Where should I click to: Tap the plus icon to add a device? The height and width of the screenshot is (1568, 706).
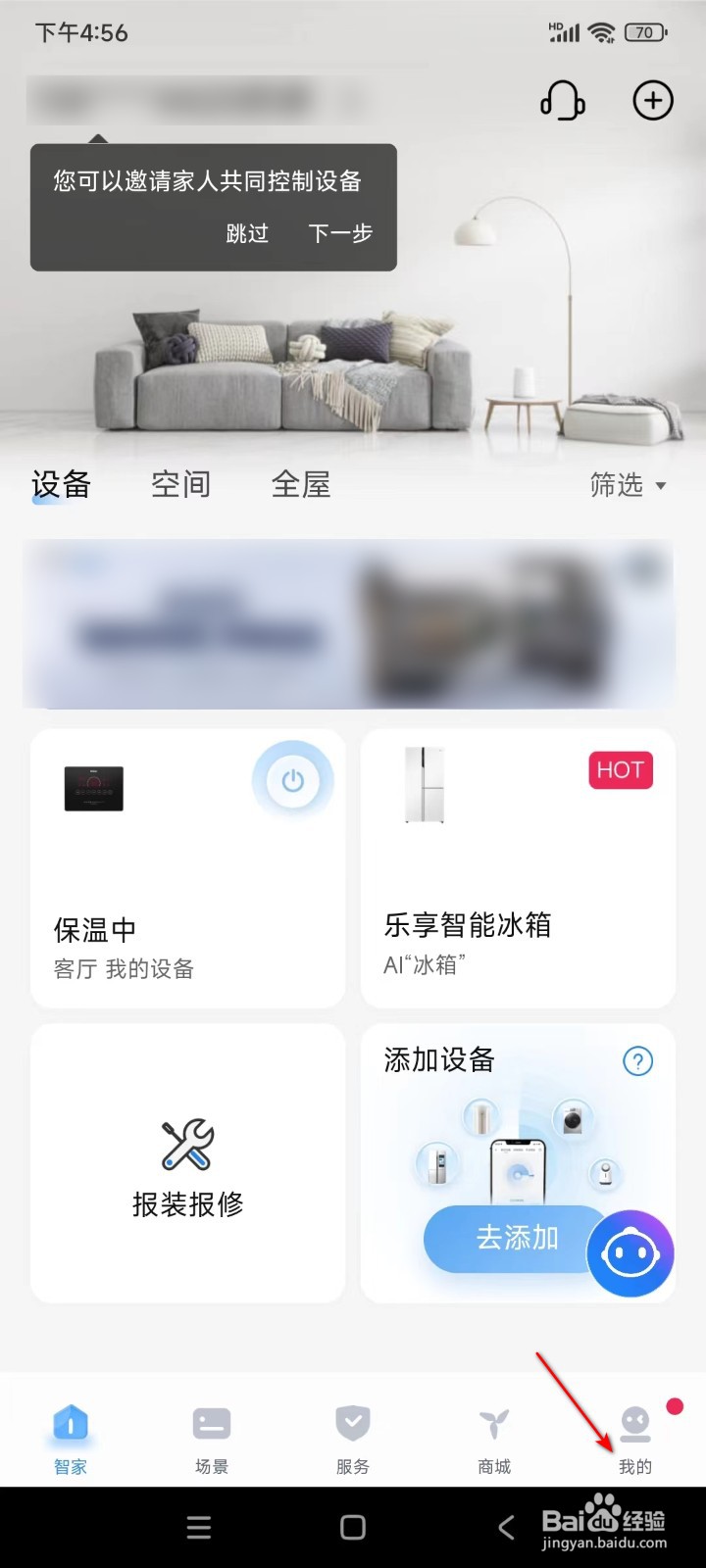point(653,100)
